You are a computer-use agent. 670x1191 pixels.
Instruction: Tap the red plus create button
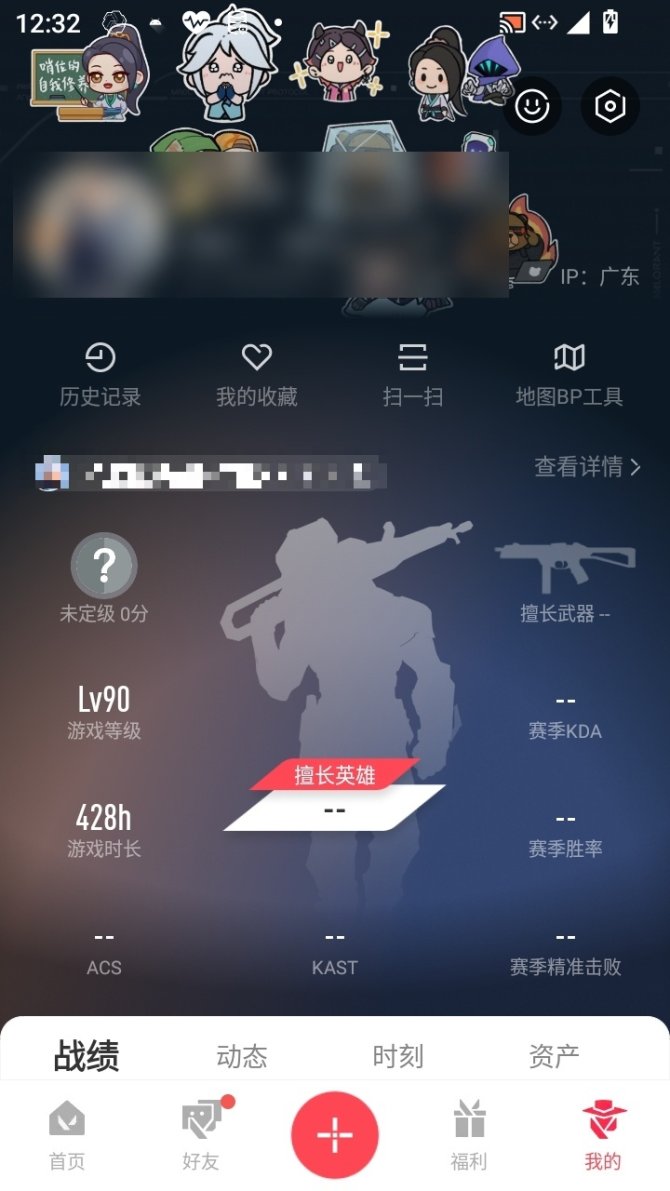tap(335, 1134)
